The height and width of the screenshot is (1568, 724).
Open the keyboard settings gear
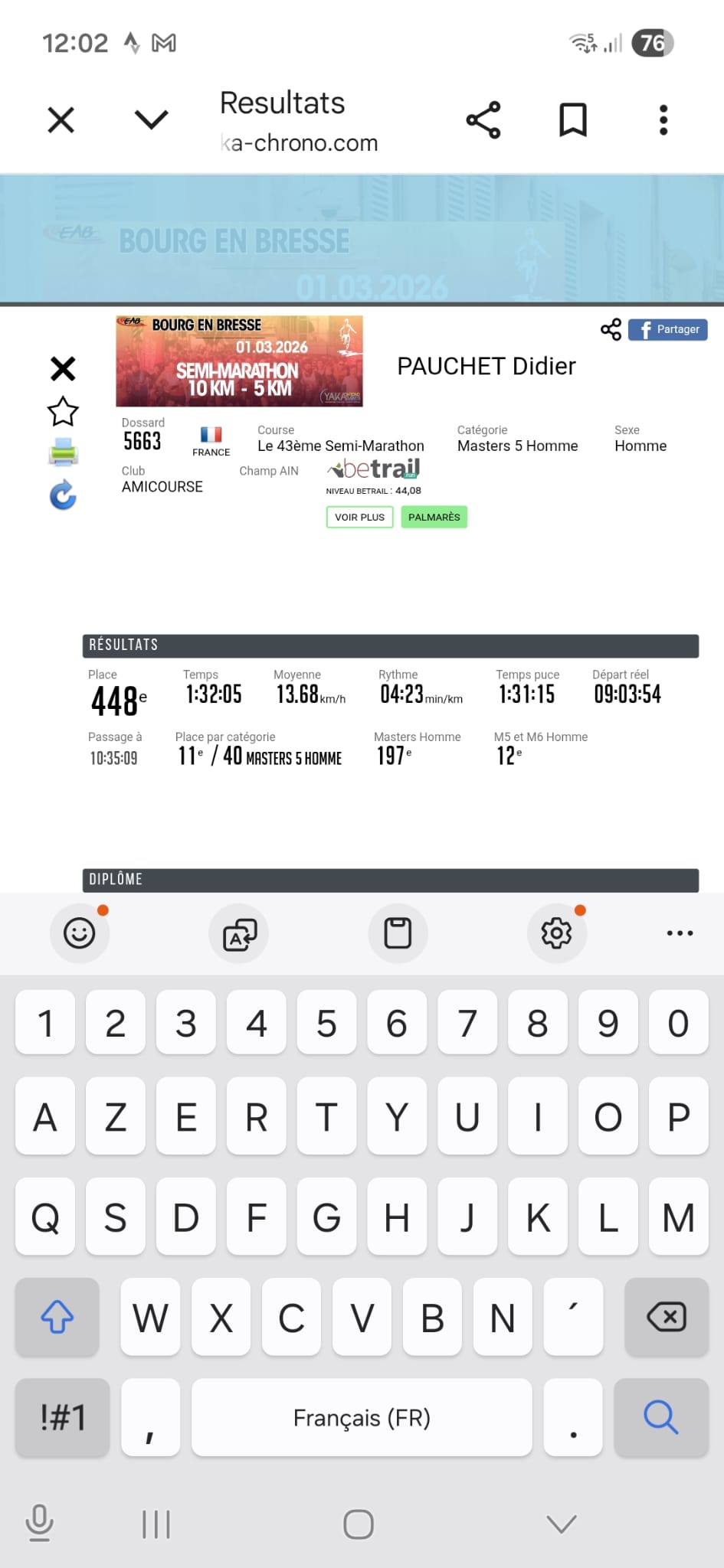point(556,933)
